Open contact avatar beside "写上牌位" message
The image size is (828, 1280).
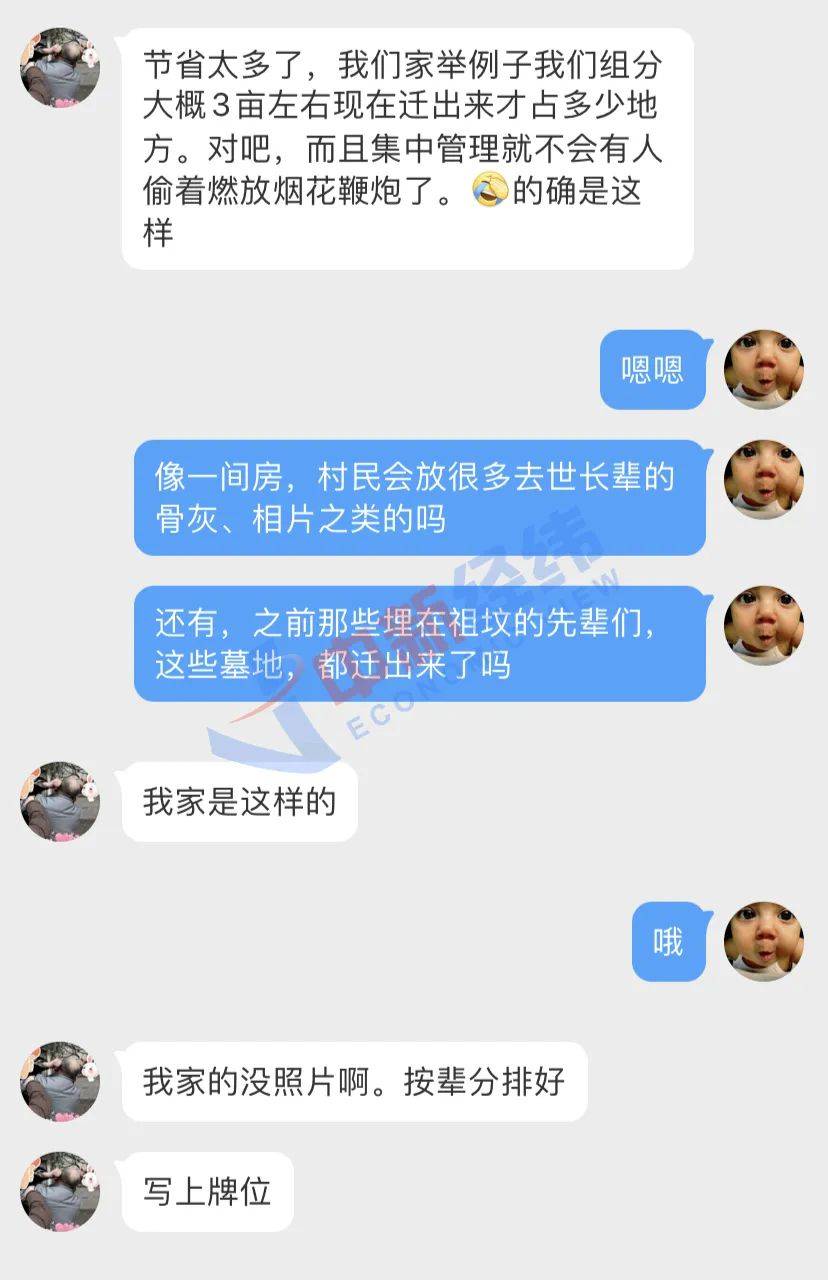[x=60, y=1191]
